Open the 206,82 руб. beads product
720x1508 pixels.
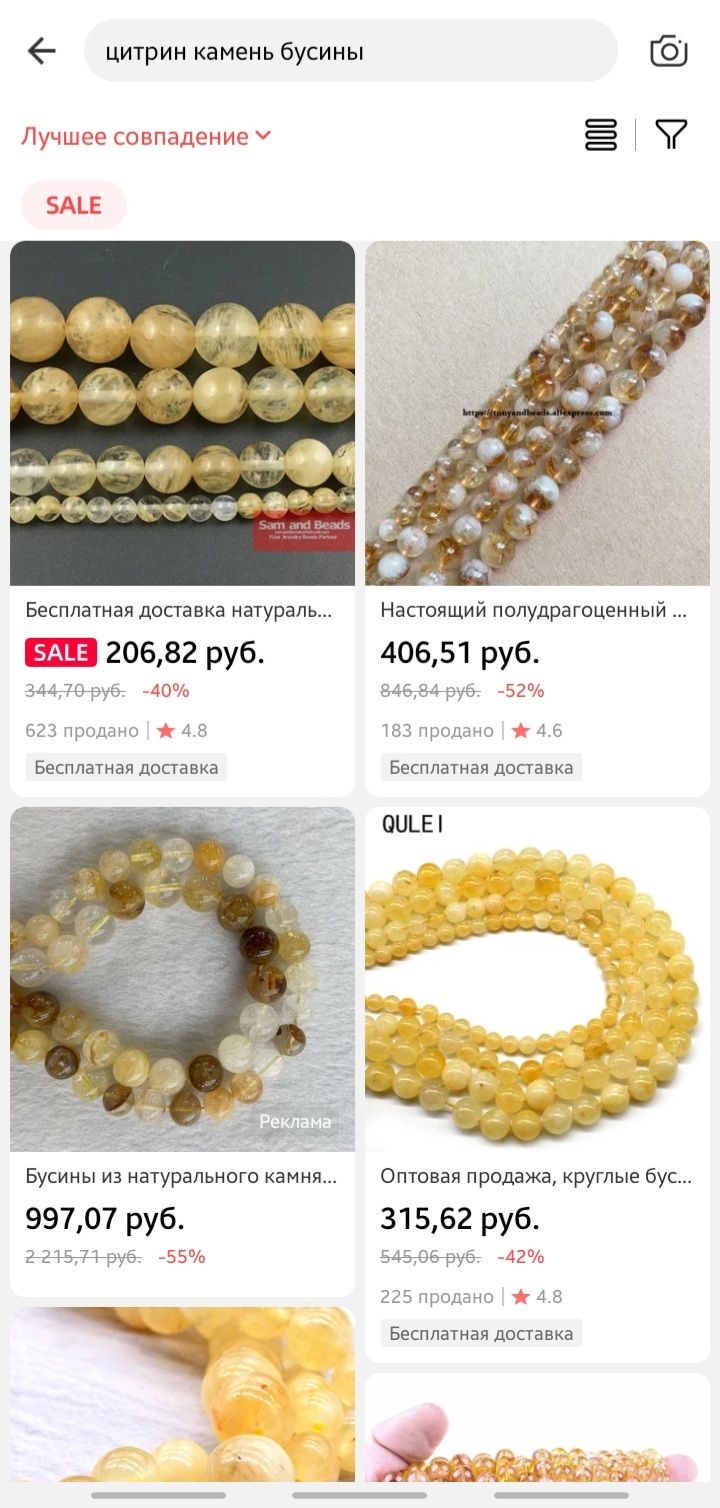coord(182,414)
